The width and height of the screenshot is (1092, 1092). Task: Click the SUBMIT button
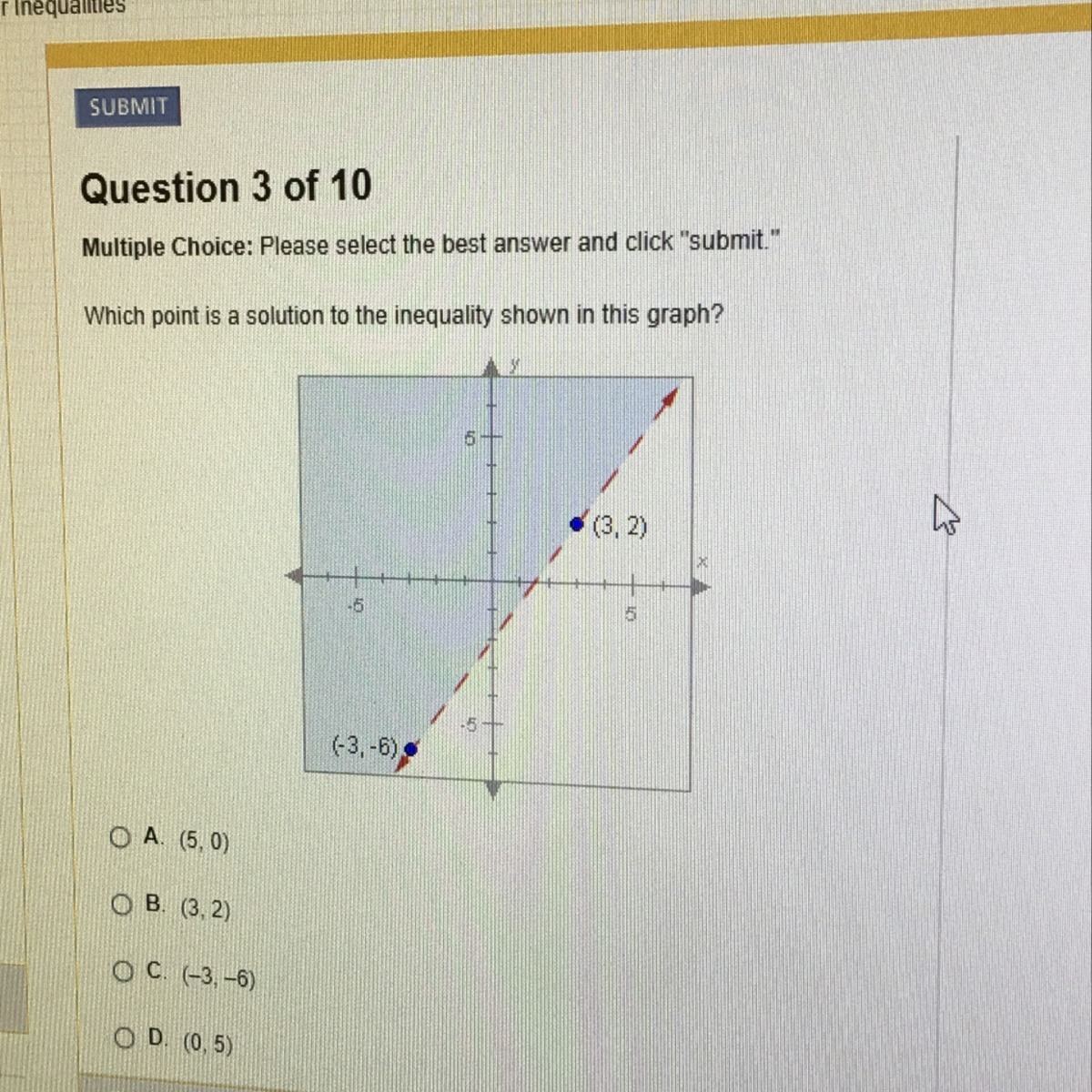pos(128,106)
